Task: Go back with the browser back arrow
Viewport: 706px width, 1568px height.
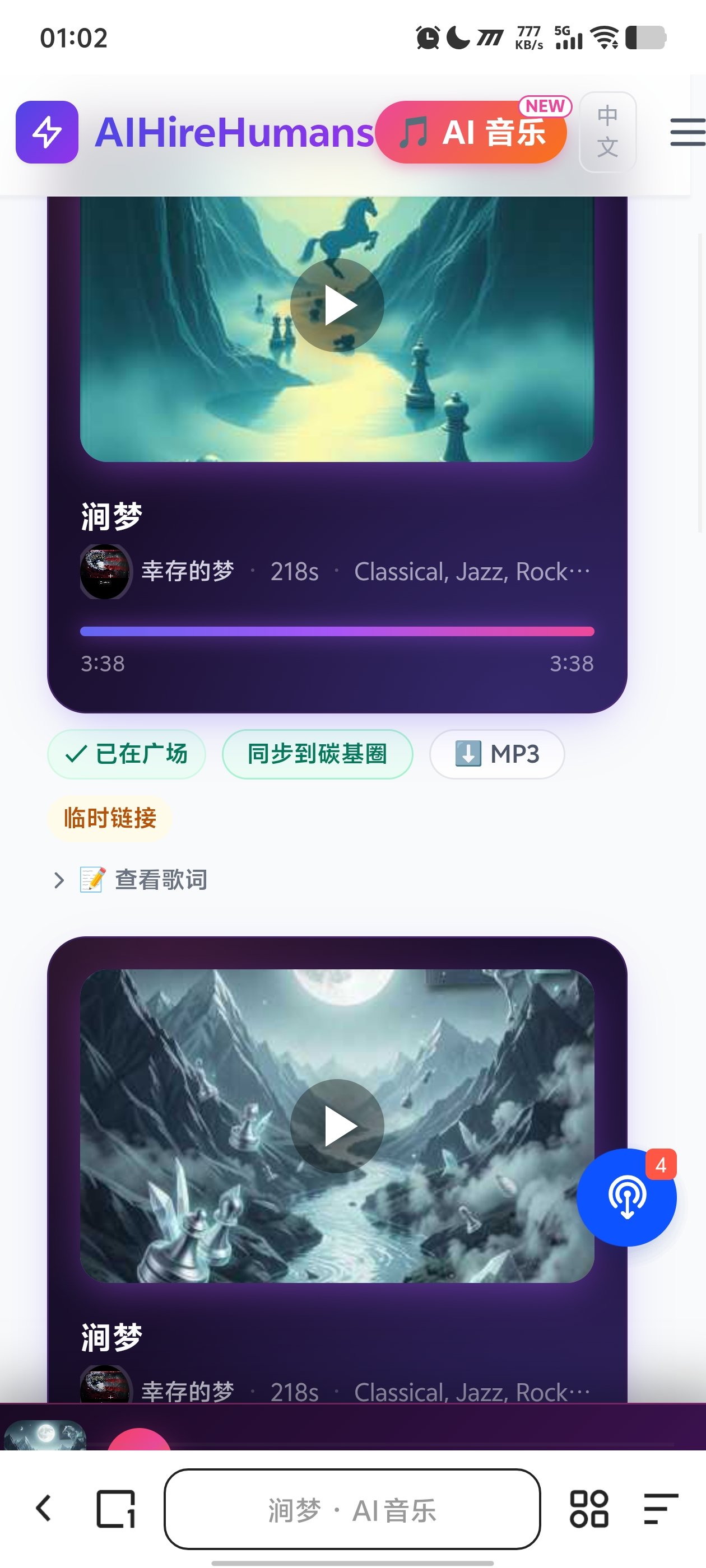Action: pyautogui.click(x=43, y=1509)
